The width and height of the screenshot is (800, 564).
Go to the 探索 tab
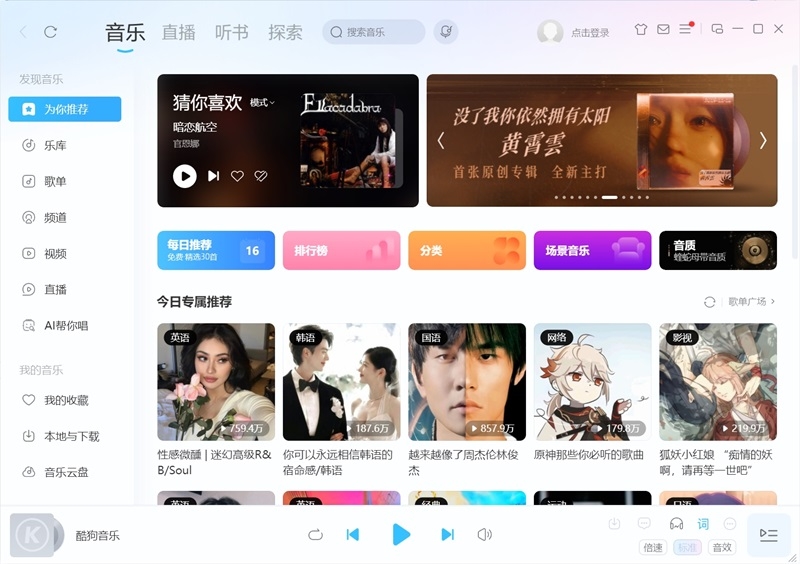pyautogui.click(x=285, y=32)
